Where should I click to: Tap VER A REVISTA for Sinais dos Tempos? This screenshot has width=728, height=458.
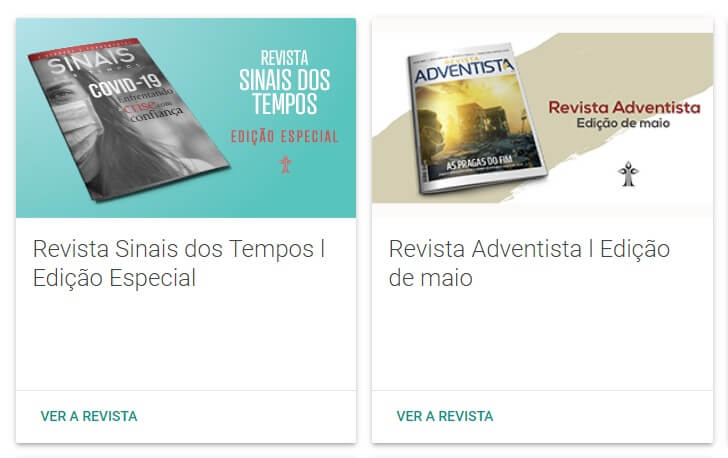[89, 416]
